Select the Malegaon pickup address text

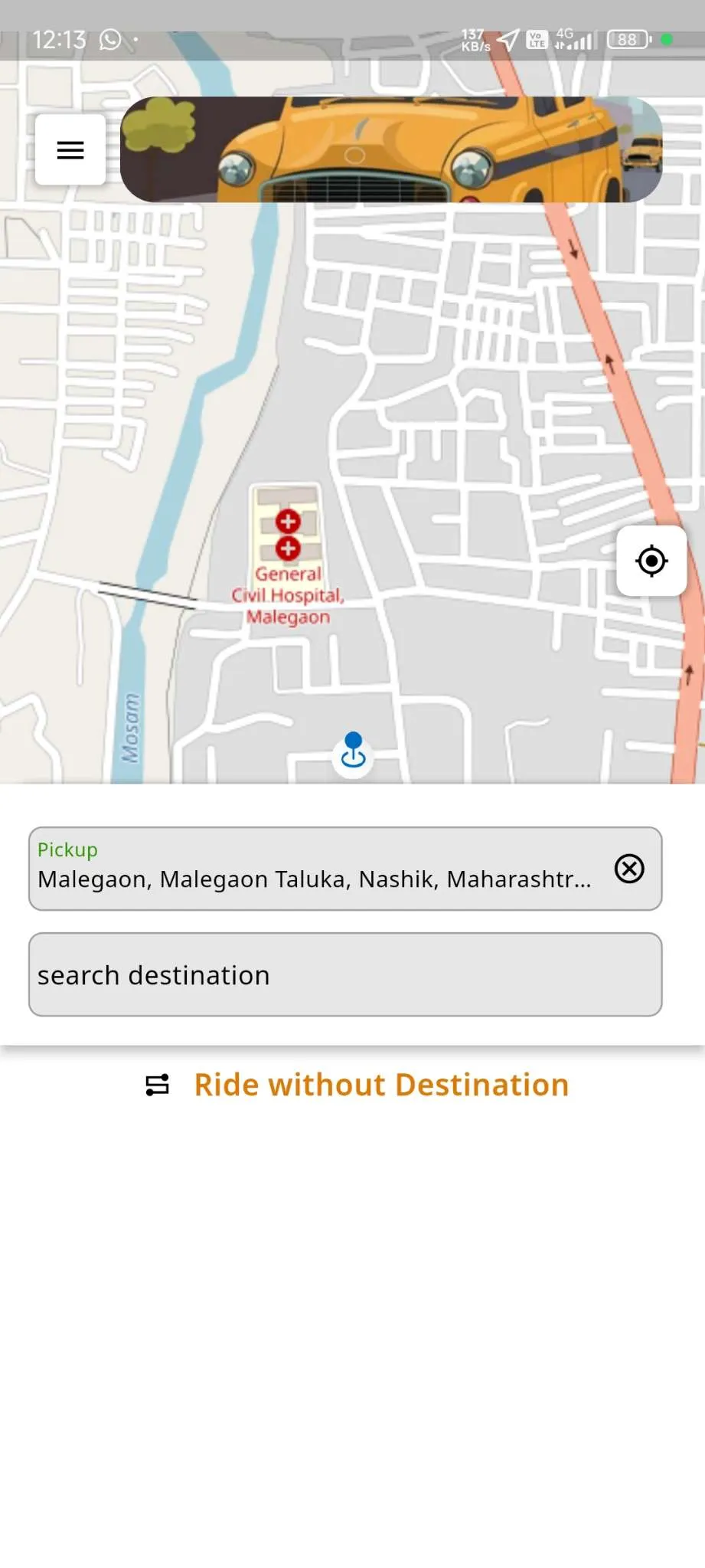314,879
